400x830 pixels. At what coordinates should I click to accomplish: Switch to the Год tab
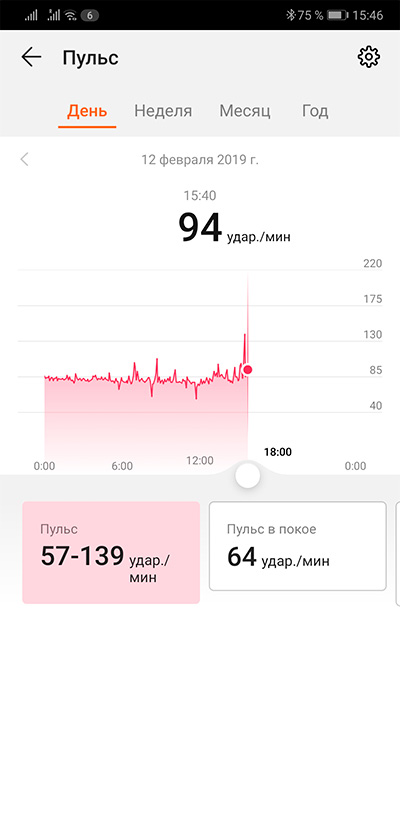[315, 111]
